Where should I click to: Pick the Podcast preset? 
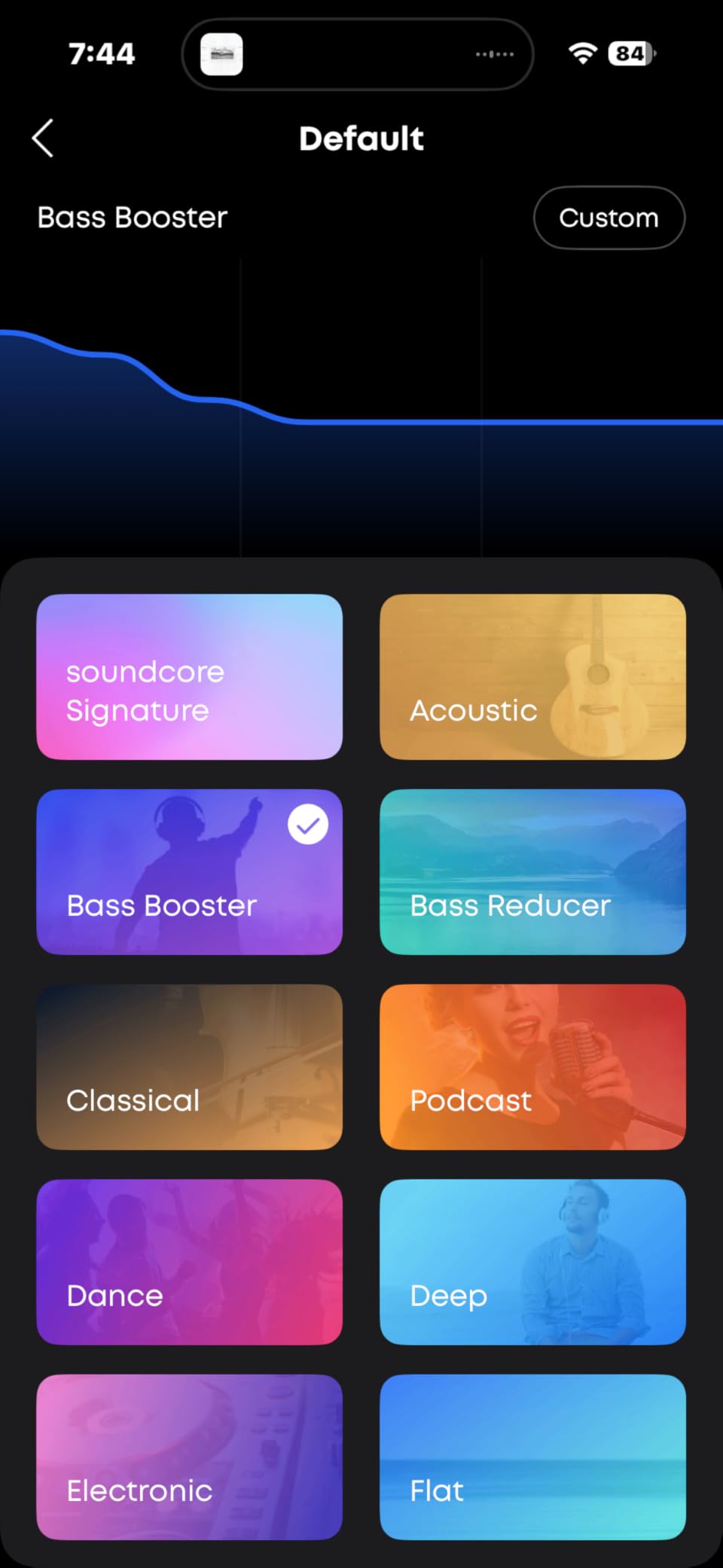tap(532, 1066)
